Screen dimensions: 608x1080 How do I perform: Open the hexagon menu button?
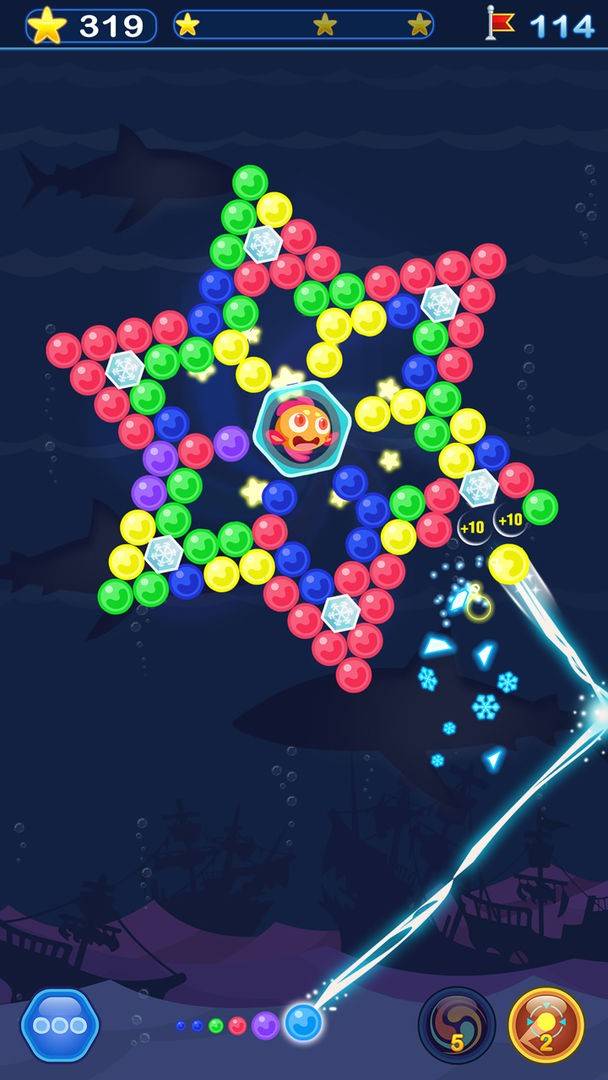[x=60, y=1025]
